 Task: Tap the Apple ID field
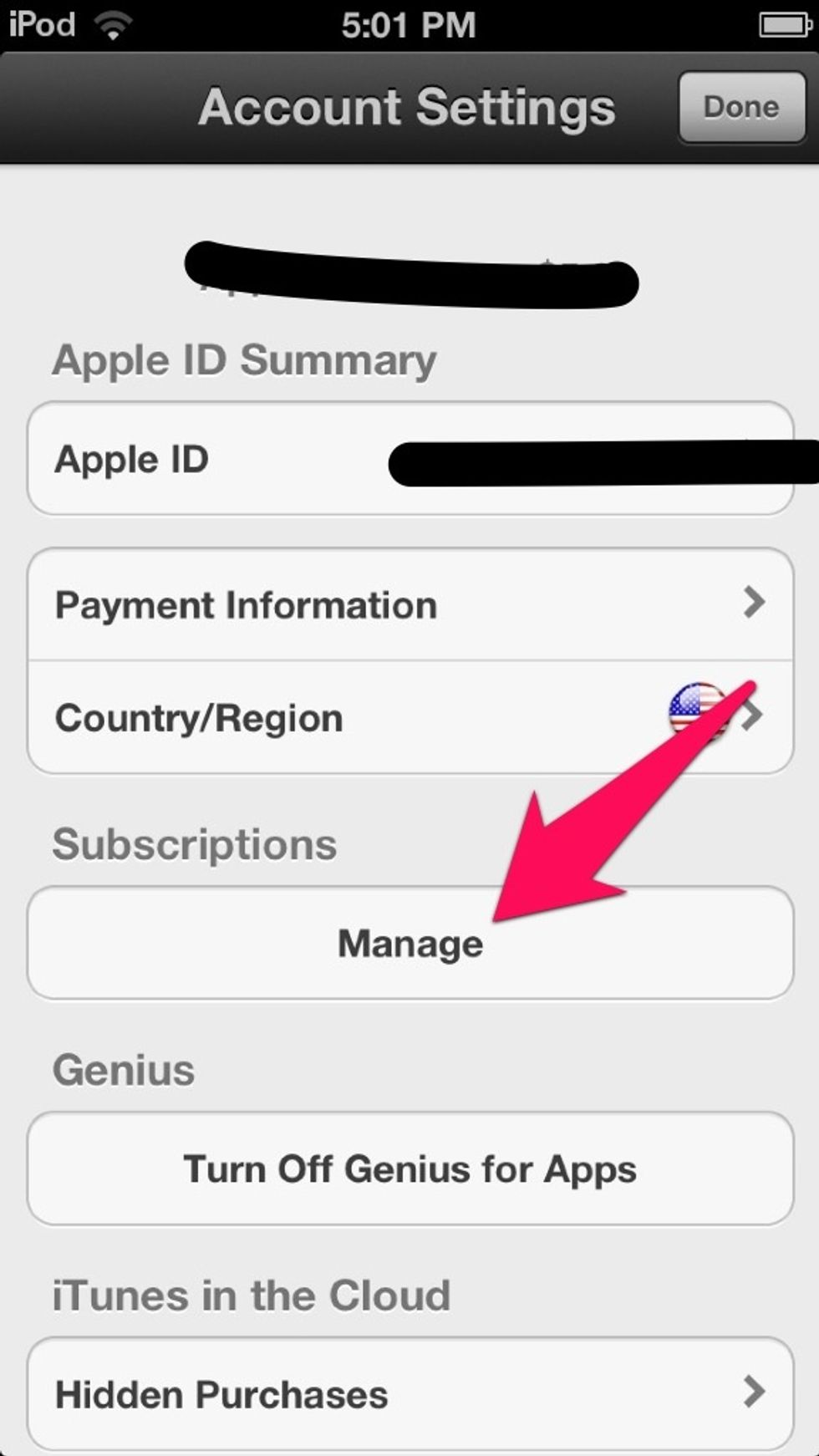click(209, 459)
